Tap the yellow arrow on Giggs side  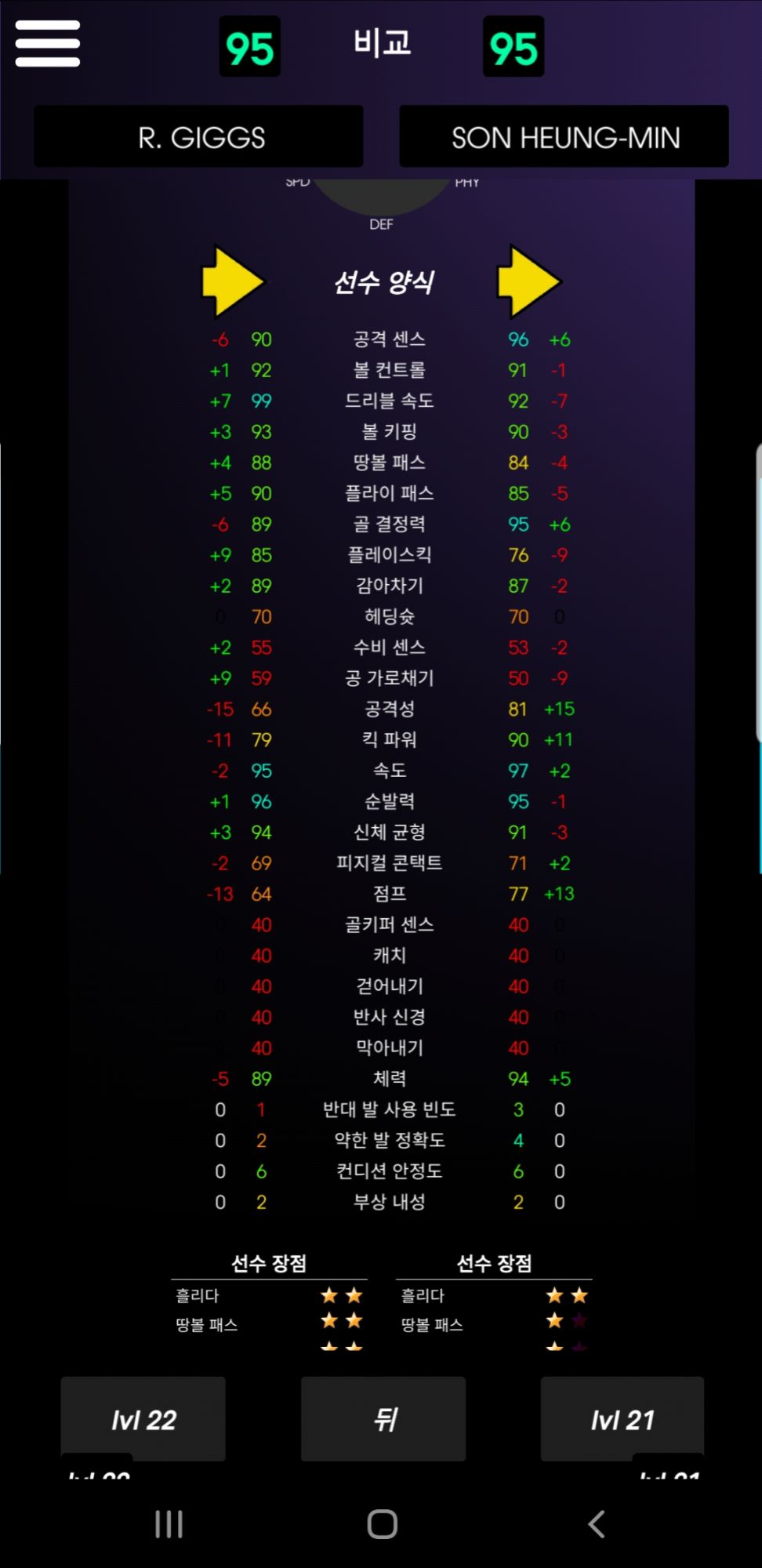tap(232, 282)
